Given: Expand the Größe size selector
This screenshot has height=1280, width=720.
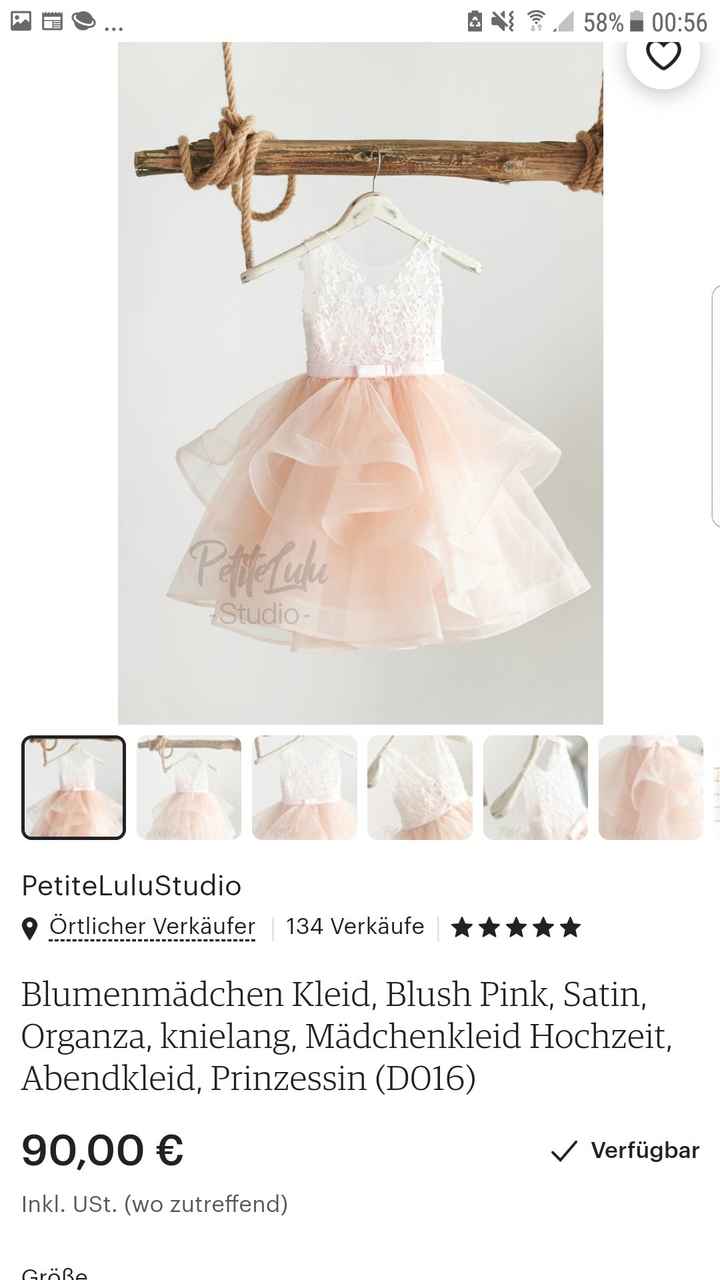Looking at the screenshot, I should [x=51, y=1272].
